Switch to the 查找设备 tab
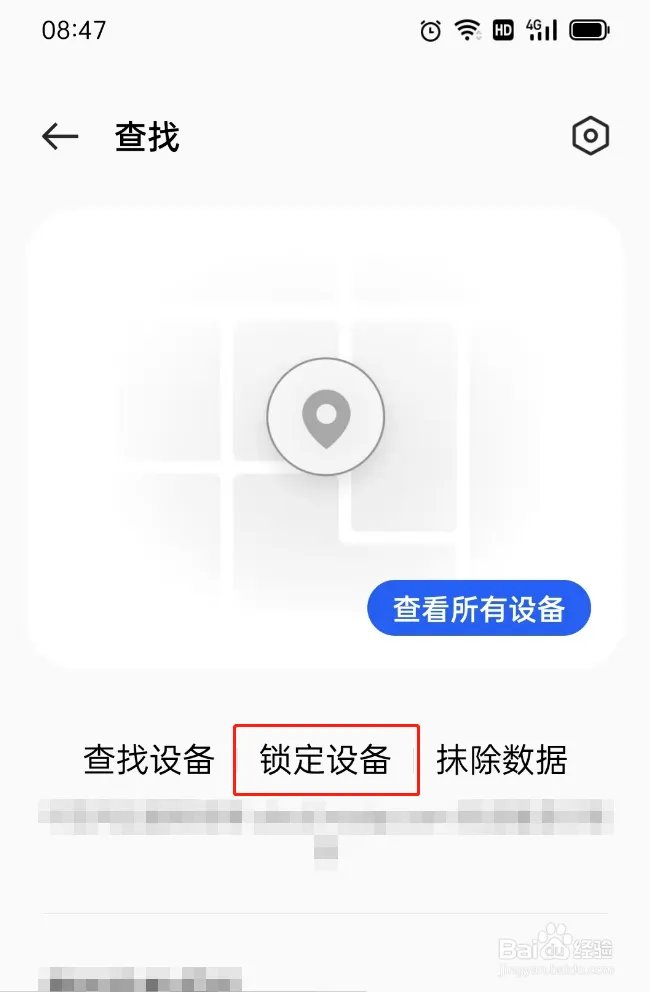Screen dimensions: 650x992 (x=149, y=760)
